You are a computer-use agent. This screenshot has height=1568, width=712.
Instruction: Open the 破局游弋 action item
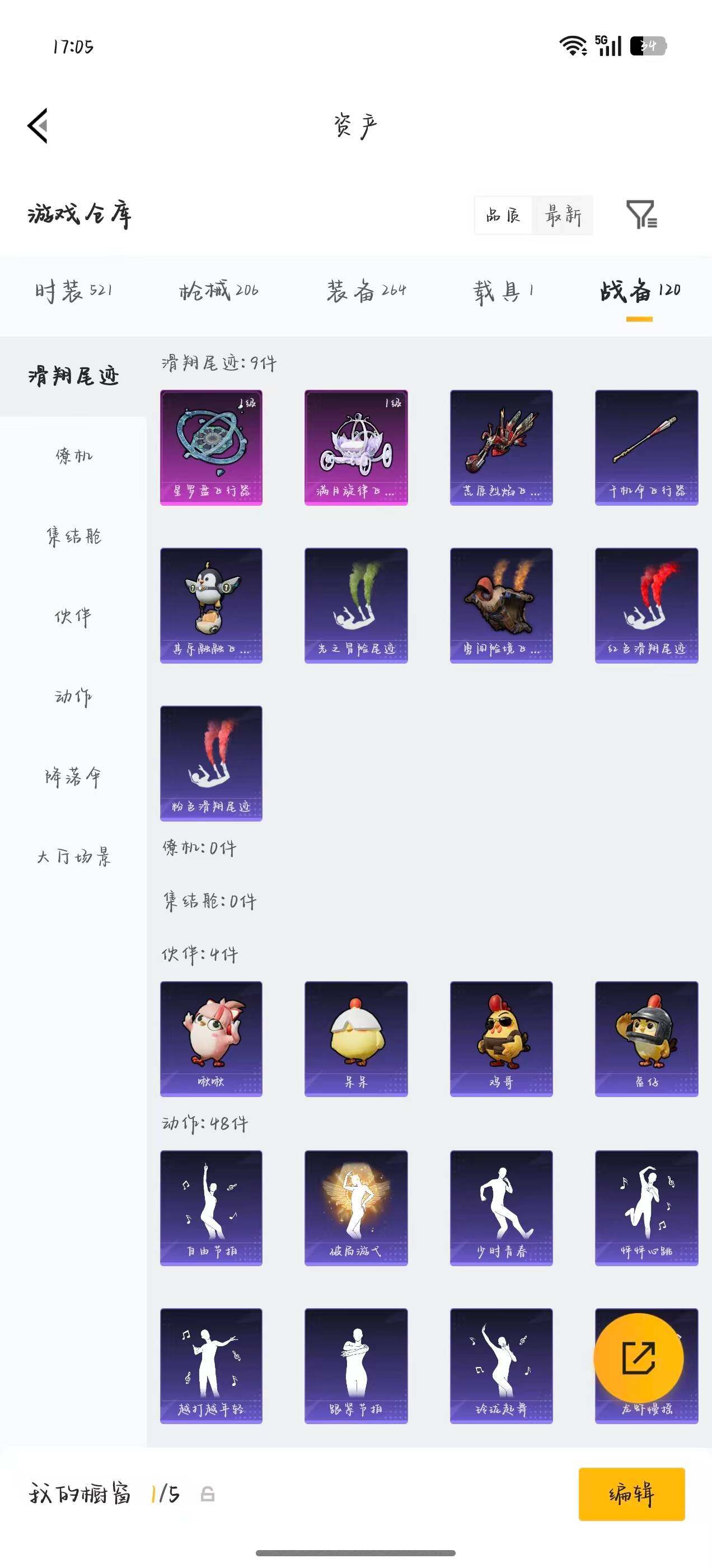pyautogui.click(x=356, y=1208)
